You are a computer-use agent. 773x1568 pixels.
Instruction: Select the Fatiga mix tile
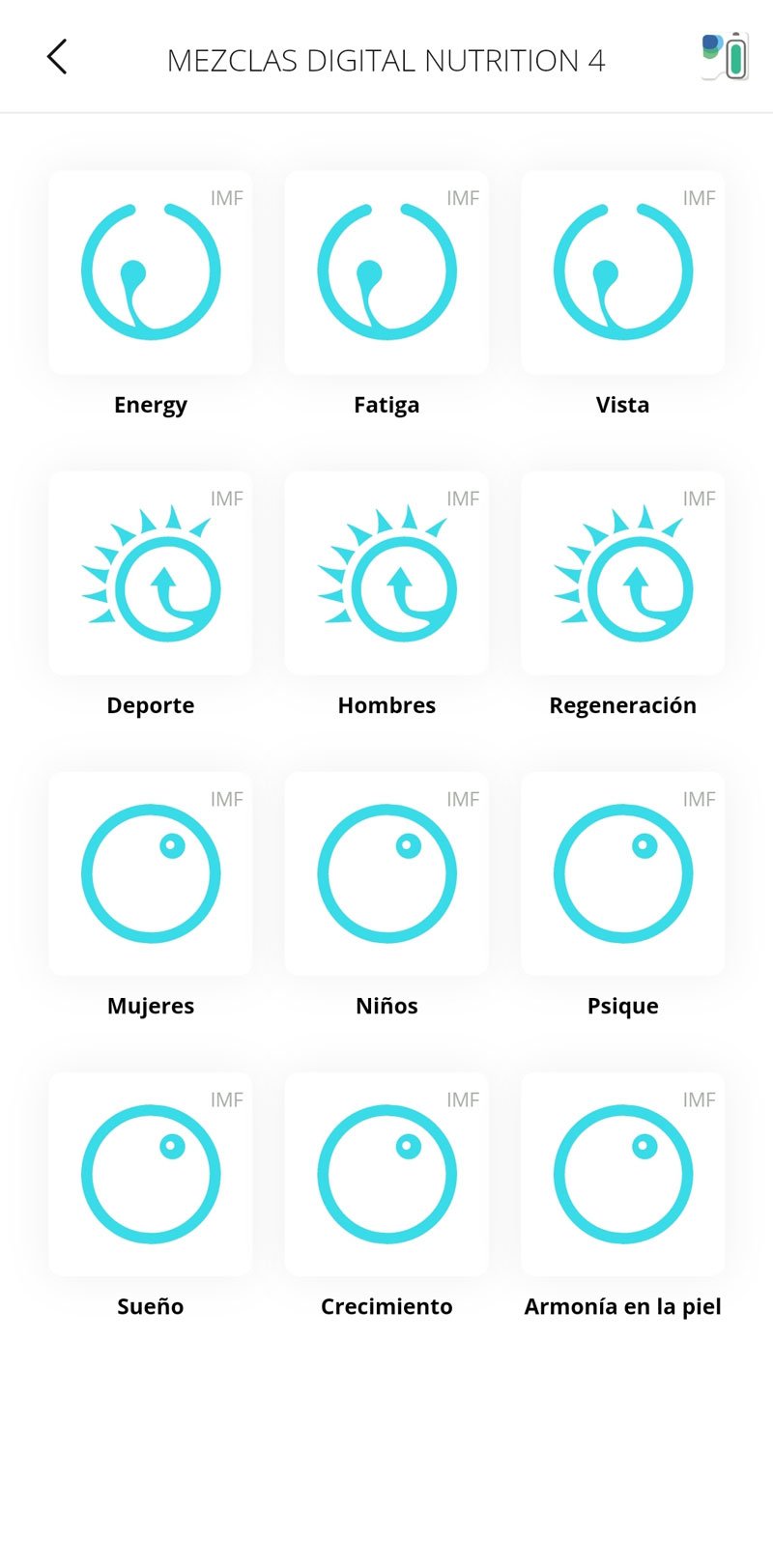386,273
